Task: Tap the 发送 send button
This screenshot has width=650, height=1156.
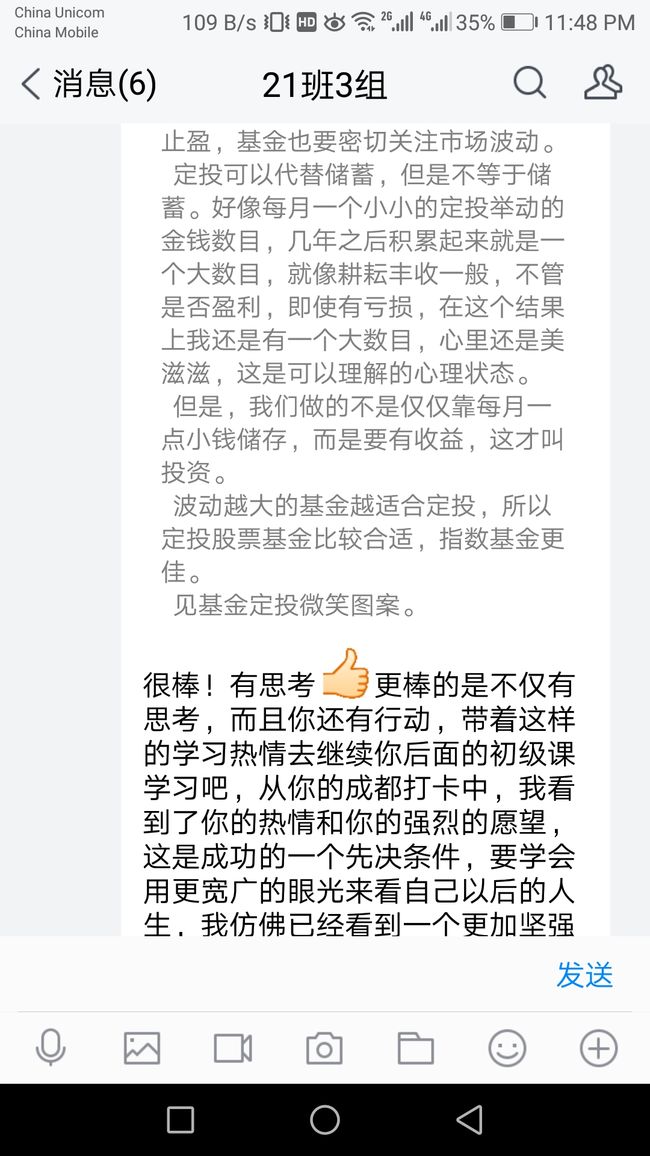Action: pyautogui.click(x=584, y=975)
